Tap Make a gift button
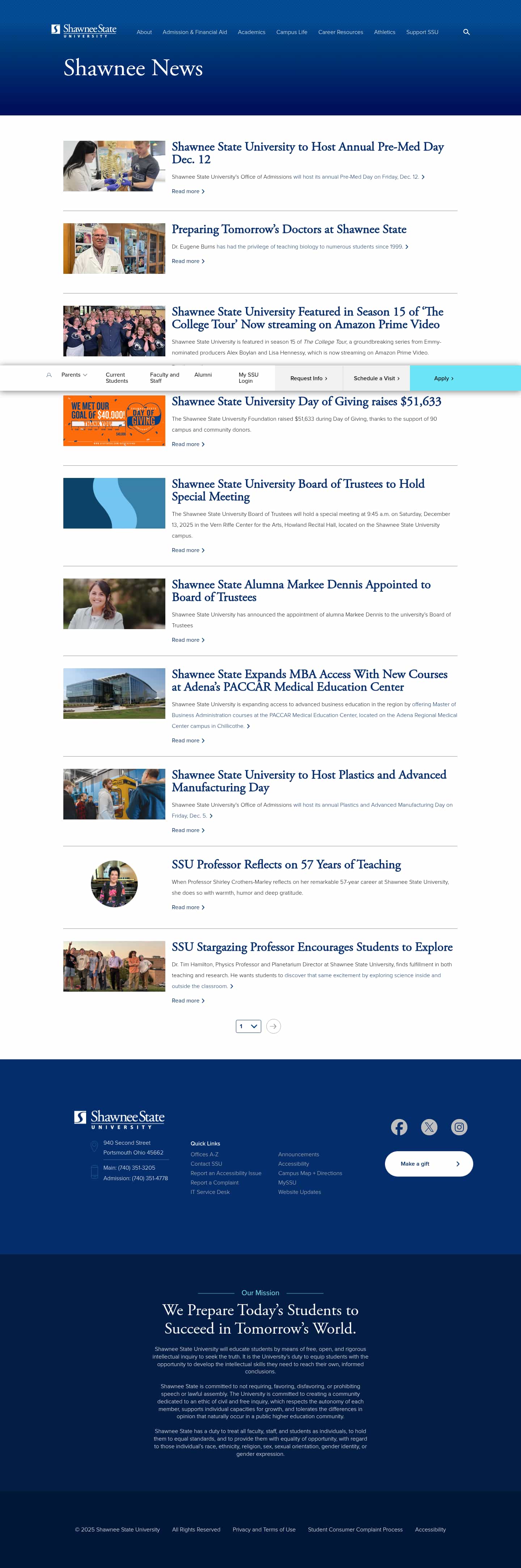 pos(428,1164)
